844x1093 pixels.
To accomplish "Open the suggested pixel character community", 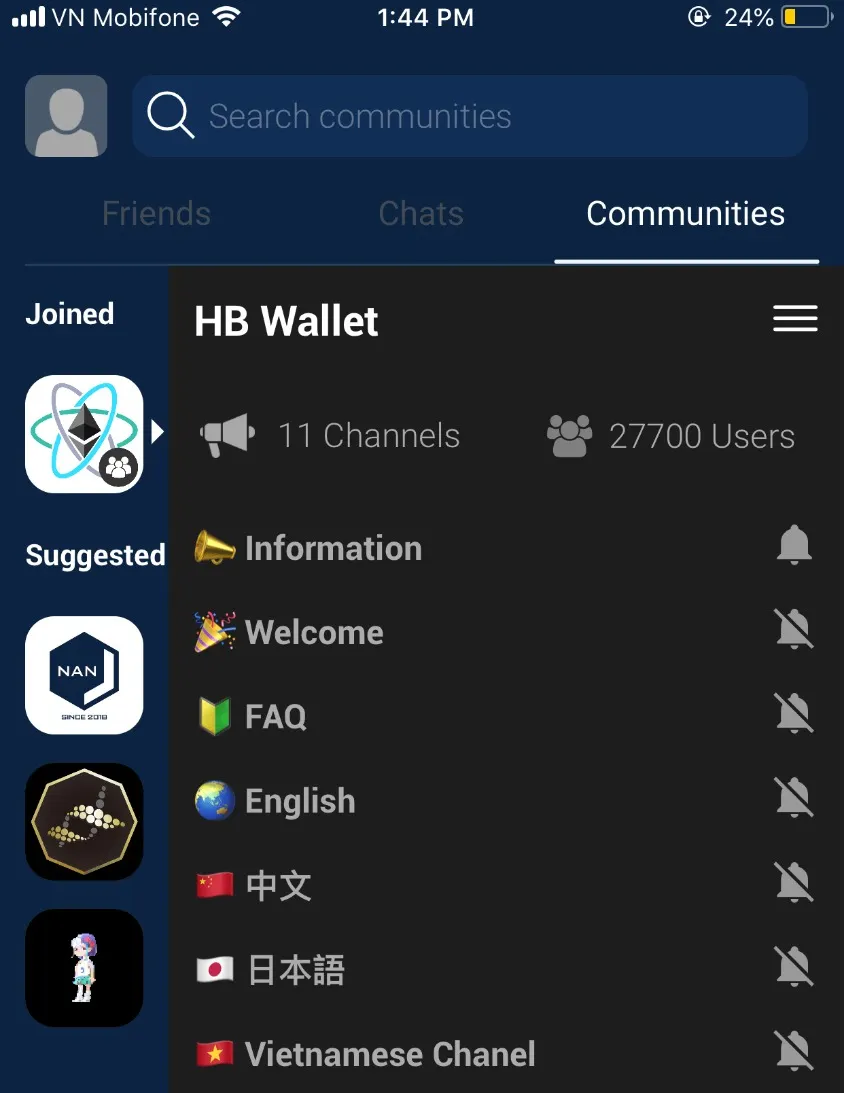I will point(84,967).
